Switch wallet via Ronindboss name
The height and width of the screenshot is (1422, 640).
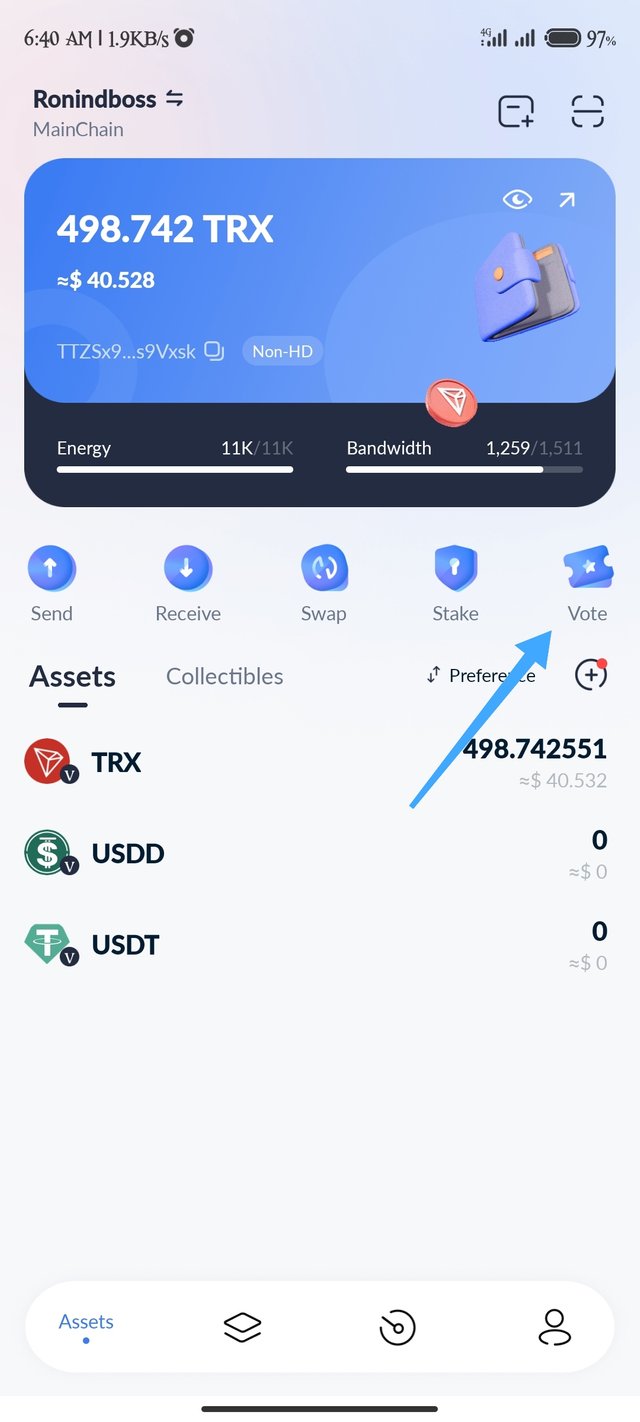108,99
